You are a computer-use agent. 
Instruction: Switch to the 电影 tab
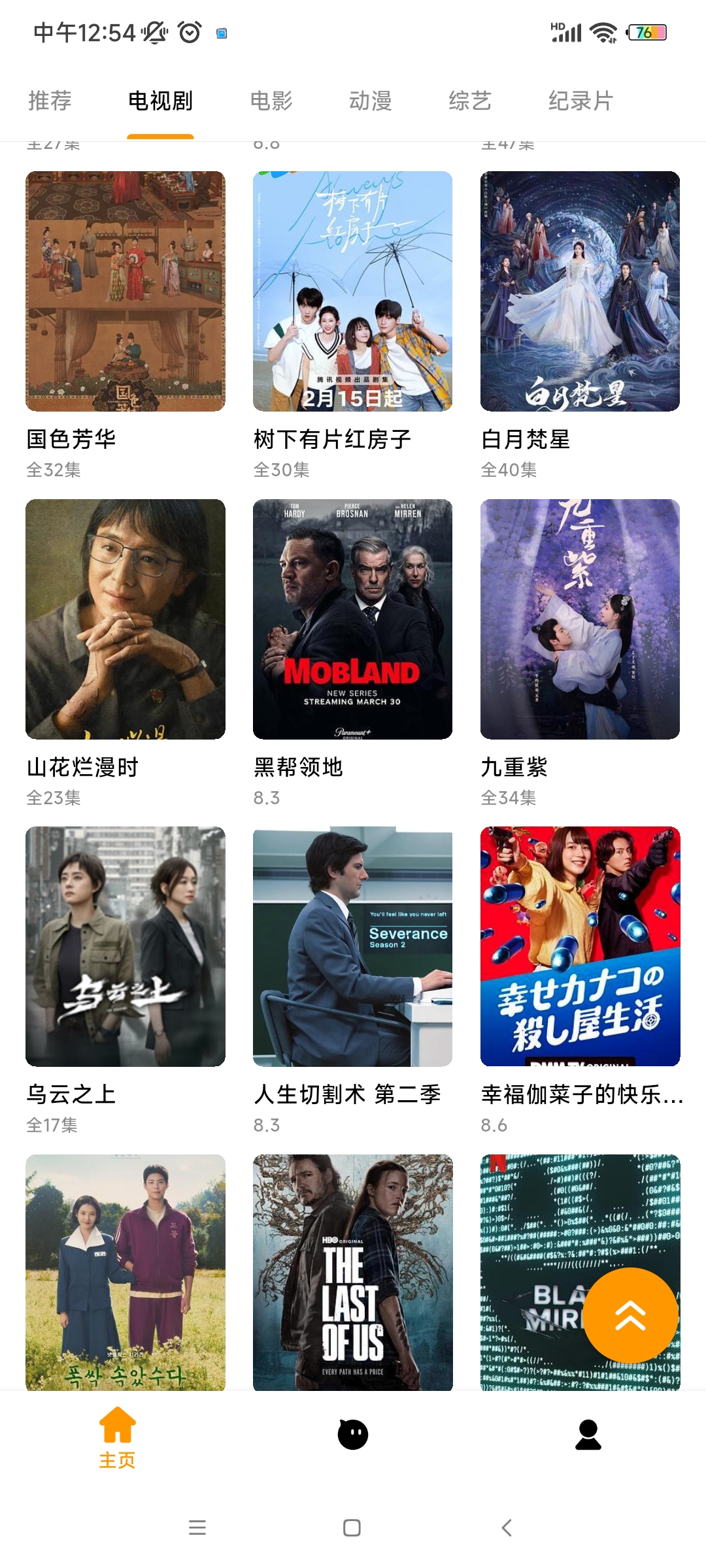tap(271, 101)
